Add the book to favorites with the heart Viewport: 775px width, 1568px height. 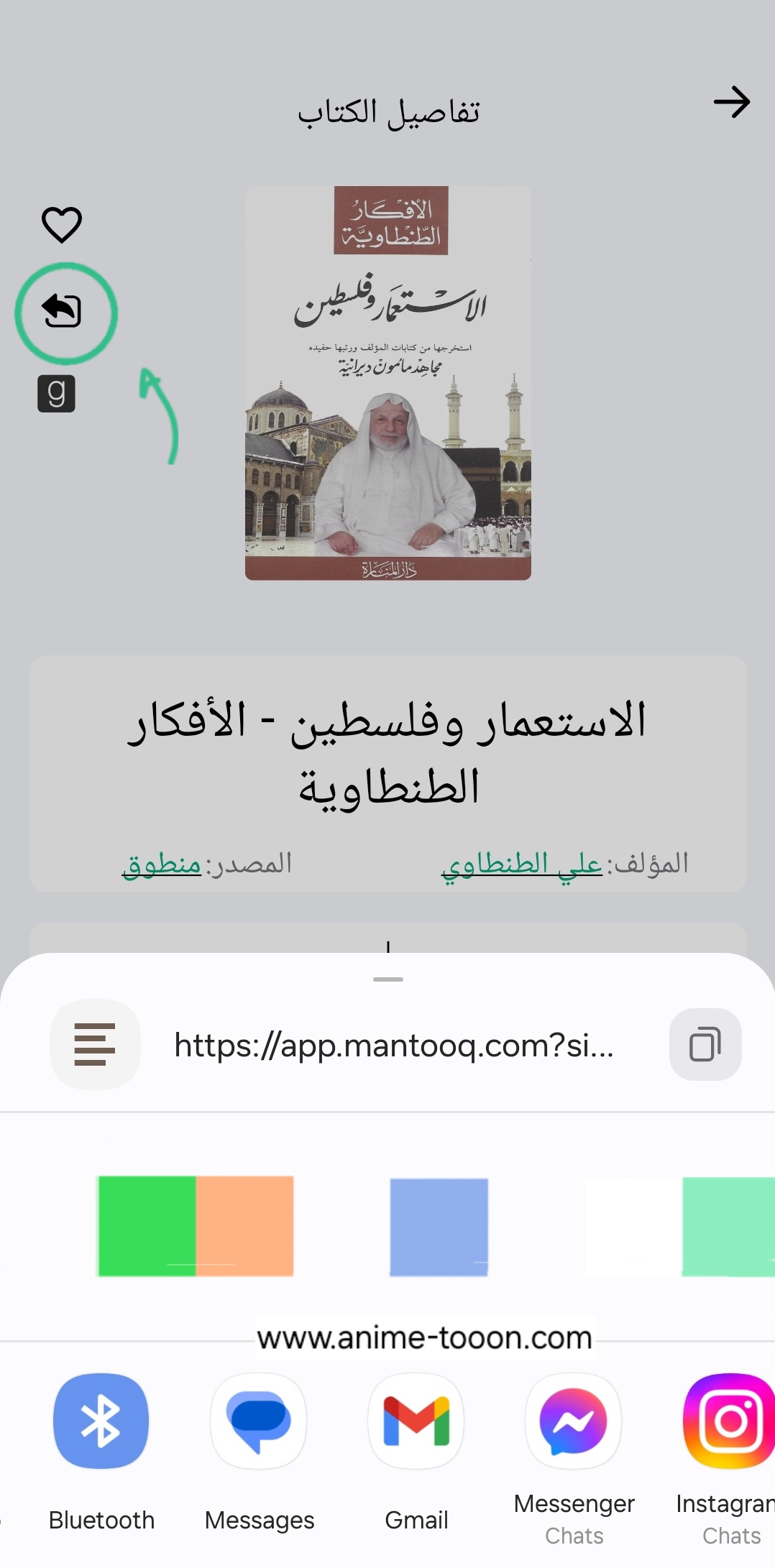click(62, 225)
